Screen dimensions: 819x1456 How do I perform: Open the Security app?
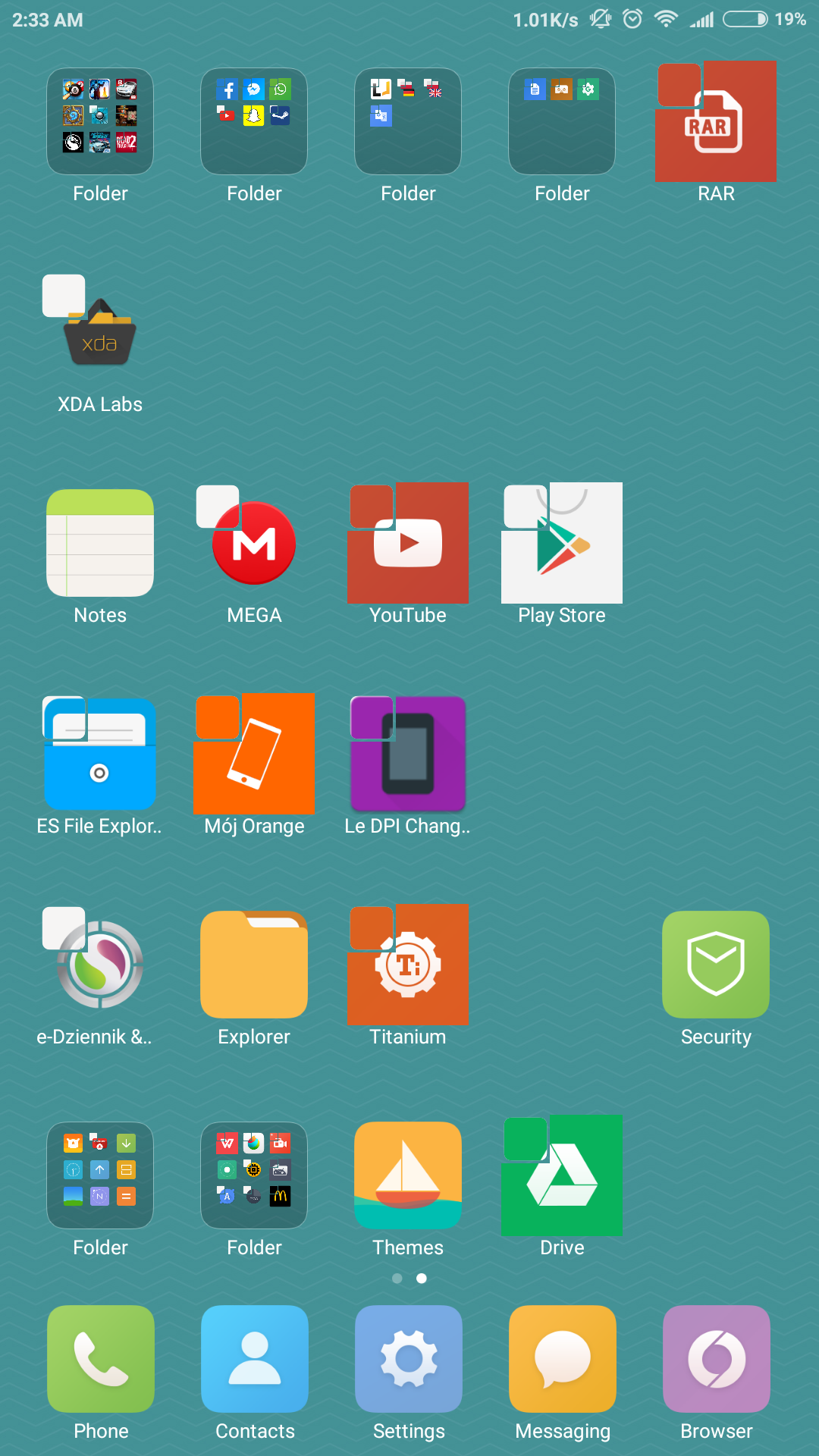point(716,965)
